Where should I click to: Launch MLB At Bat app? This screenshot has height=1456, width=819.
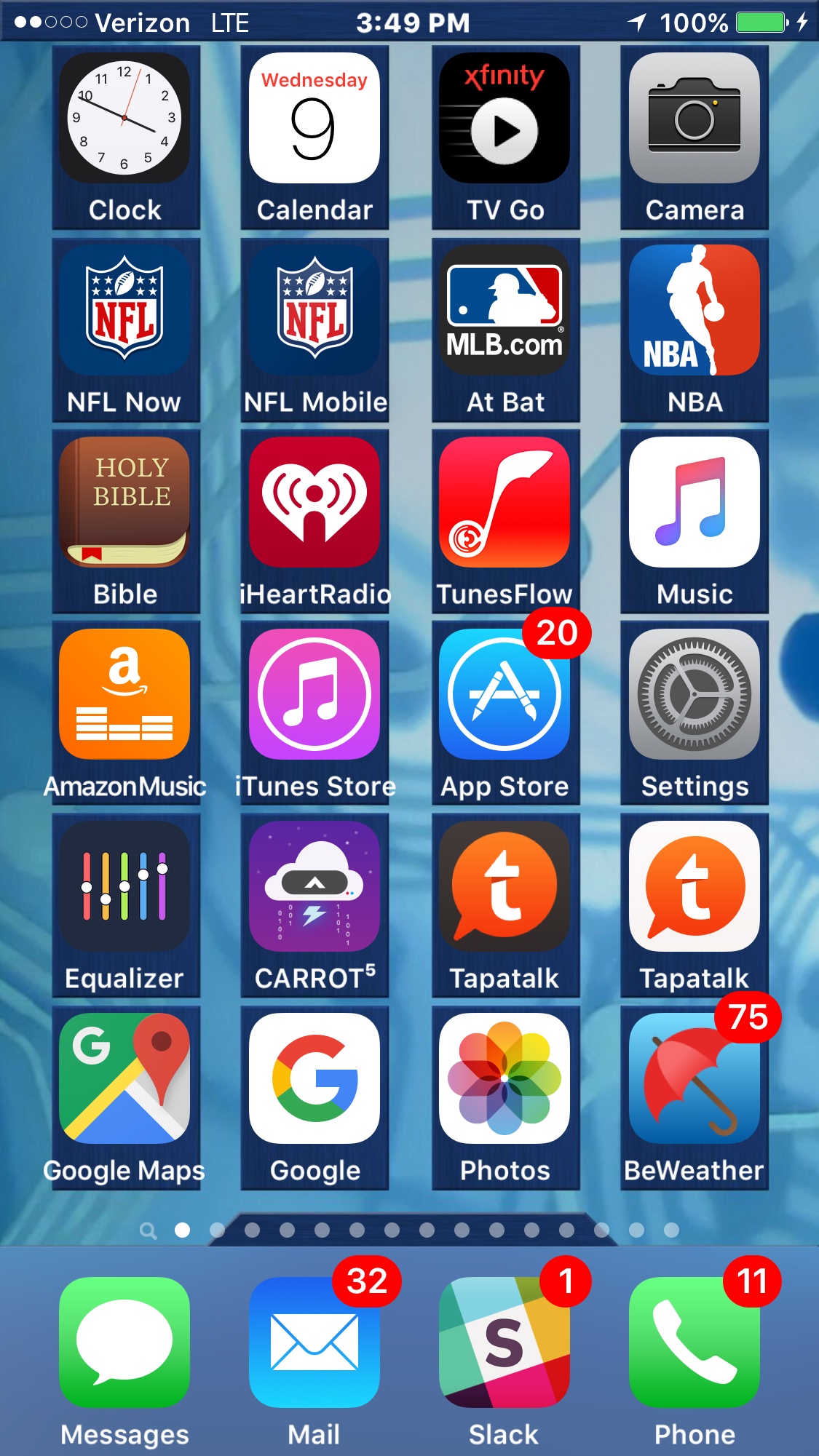[505, 310]
